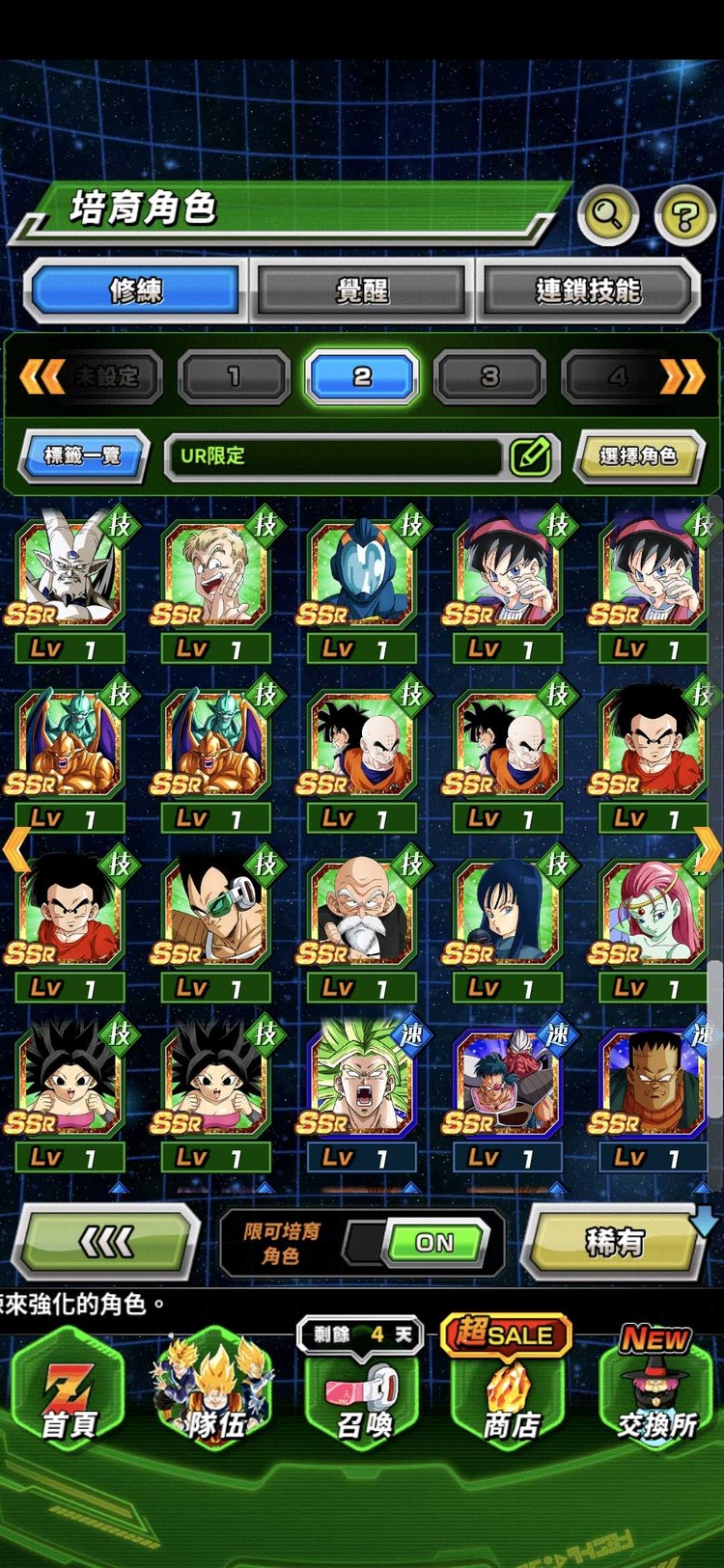This screenshot has height=1568, width=724.
Task: Select preset slot 3
Action: [x=489, y=376]
